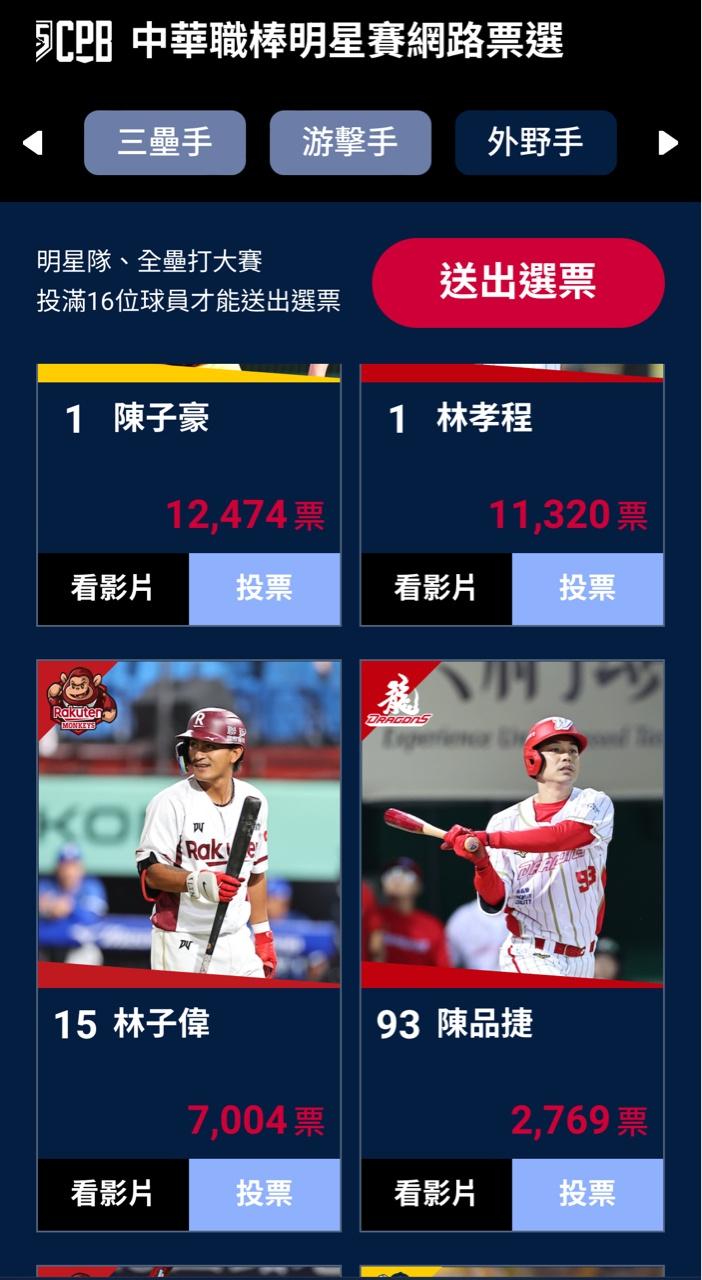Show next position tabs with right arrow

coord(668,143)
